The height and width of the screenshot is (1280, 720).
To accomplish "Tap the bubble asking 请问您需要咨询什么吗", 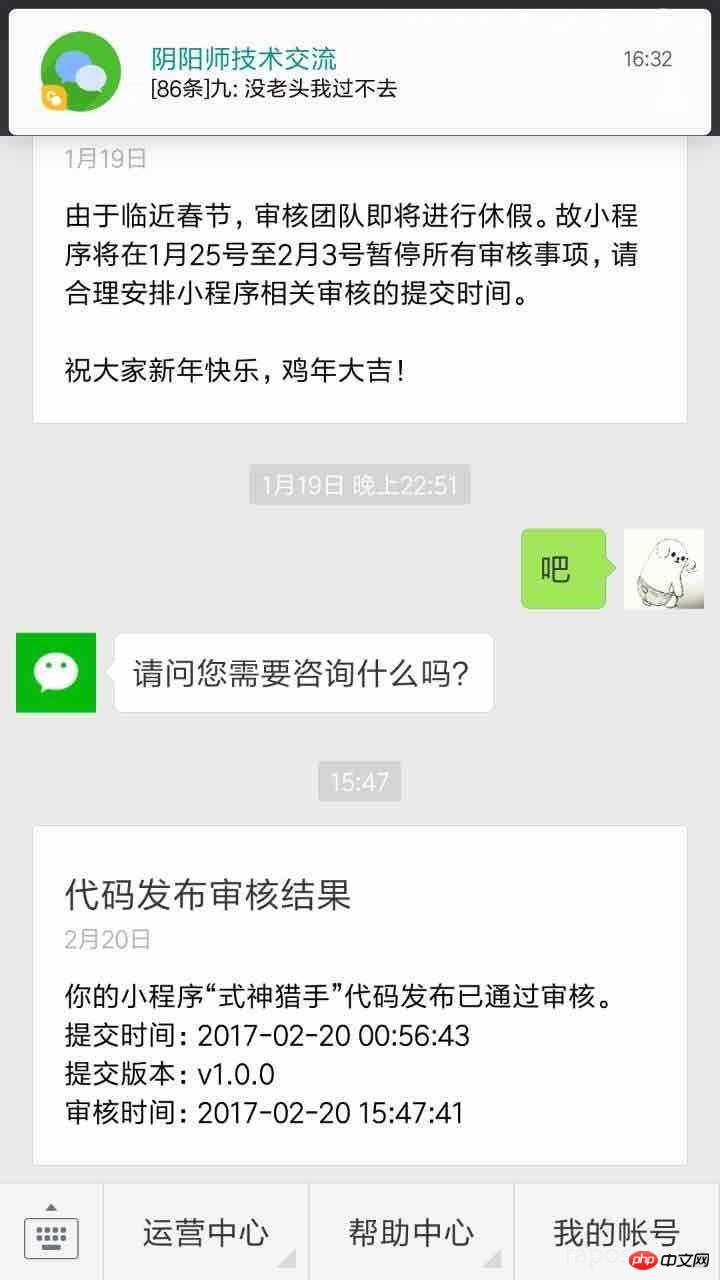I will 303,673.
